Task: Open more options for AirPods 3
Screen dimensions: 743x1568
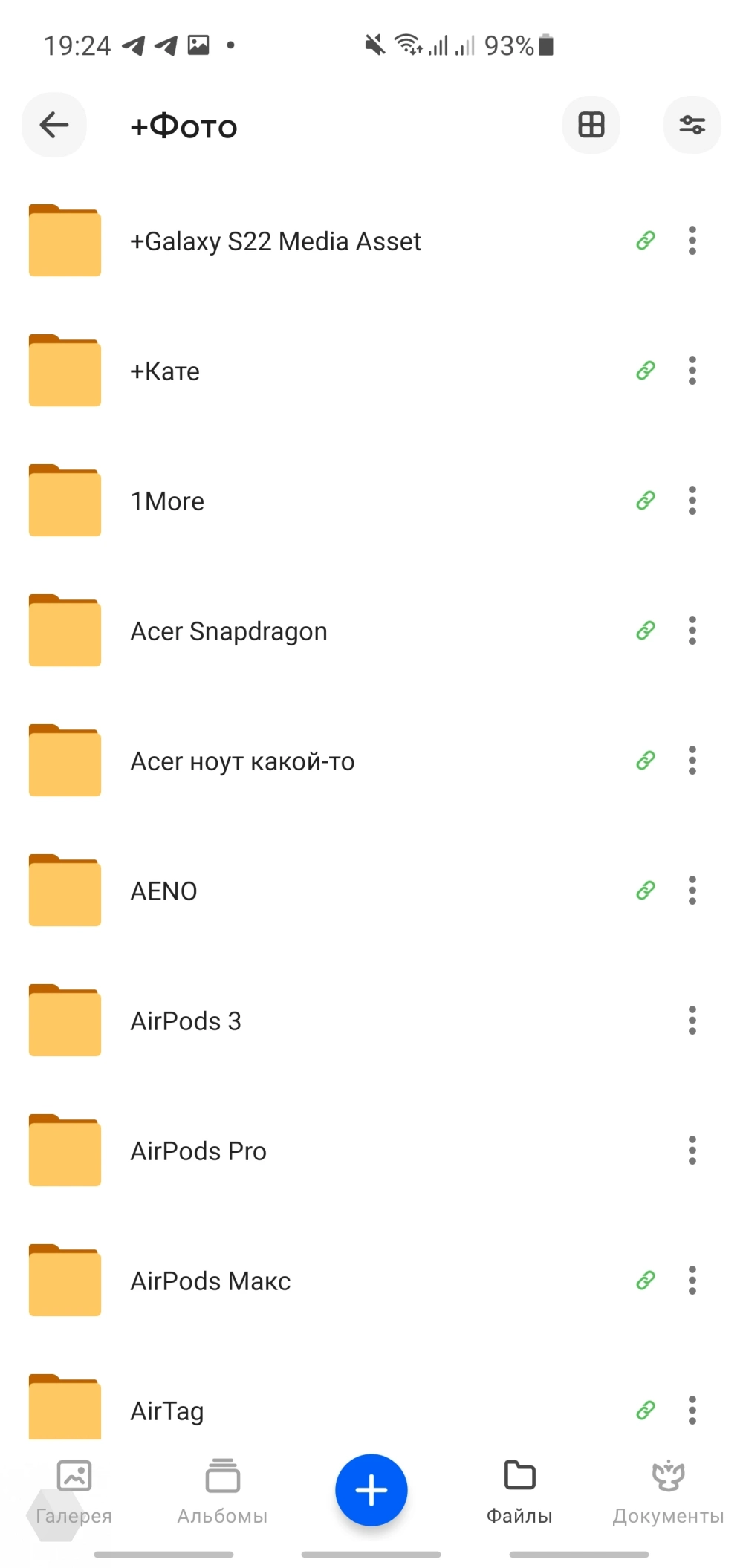Action: coord(692,1021)
